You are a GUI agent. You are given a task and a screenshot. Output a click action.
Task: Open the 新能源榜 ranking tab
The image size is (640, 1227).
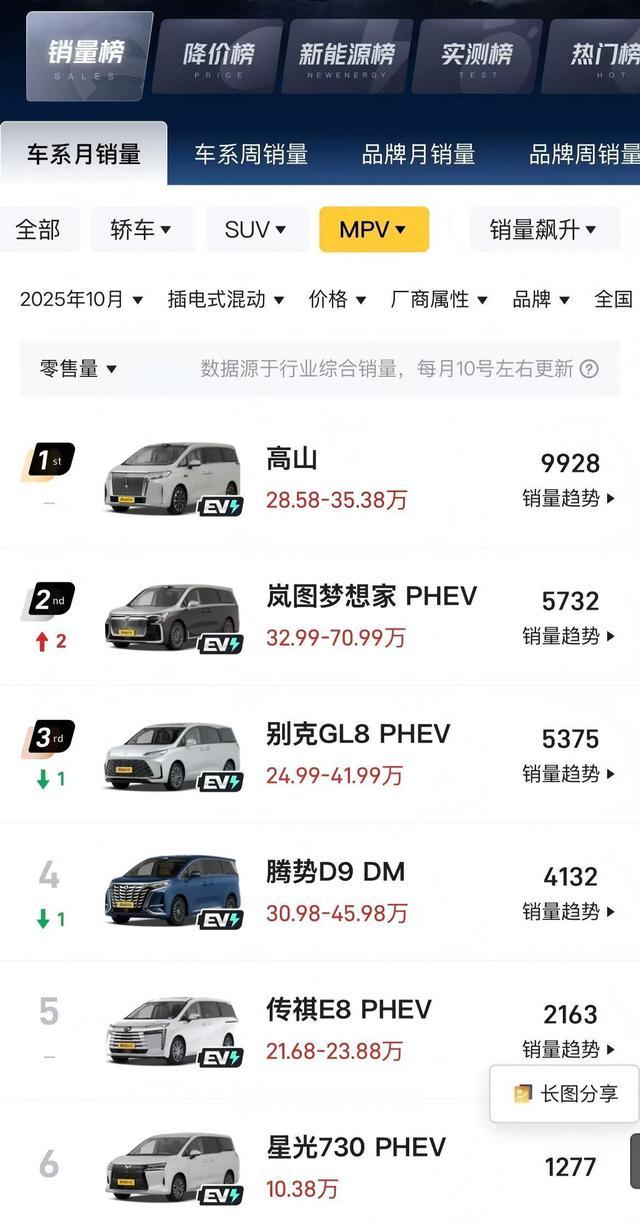tap(347, 57)
